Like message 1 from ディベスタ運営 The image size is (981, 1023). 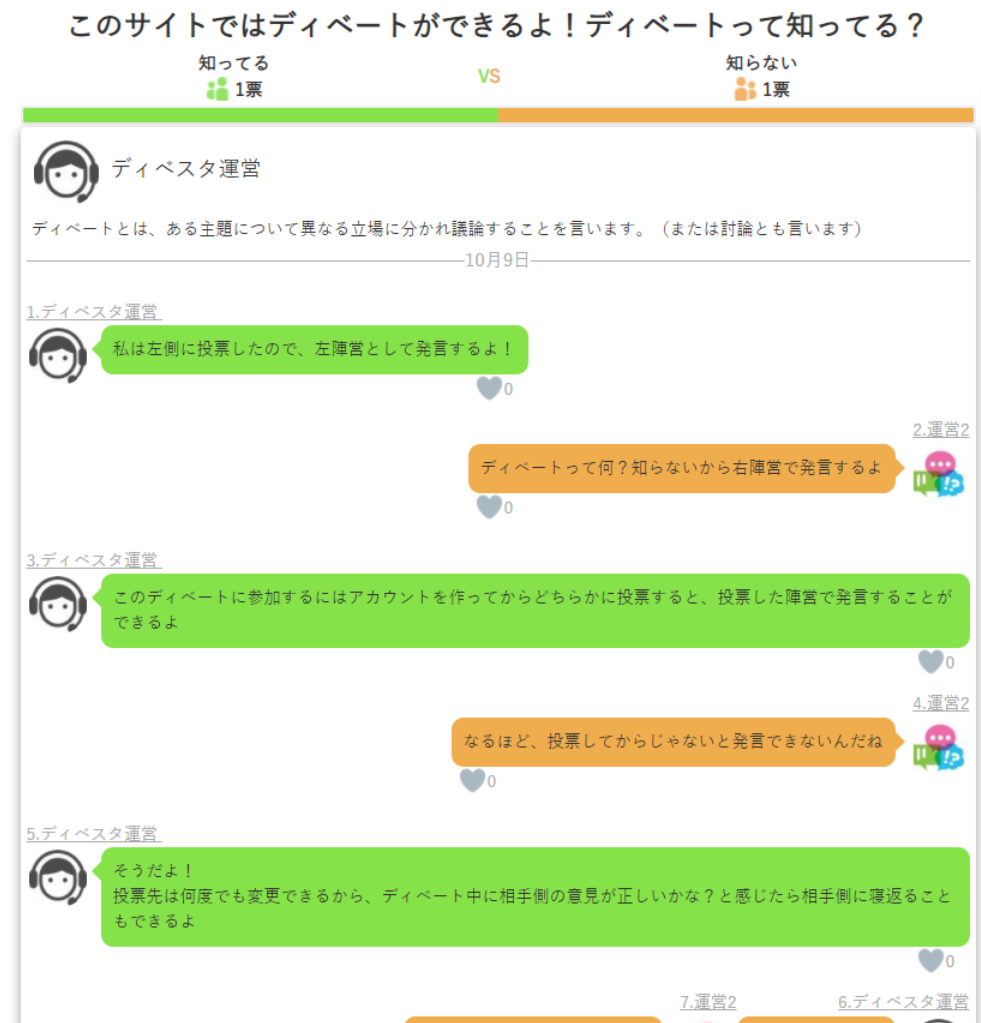488,388
